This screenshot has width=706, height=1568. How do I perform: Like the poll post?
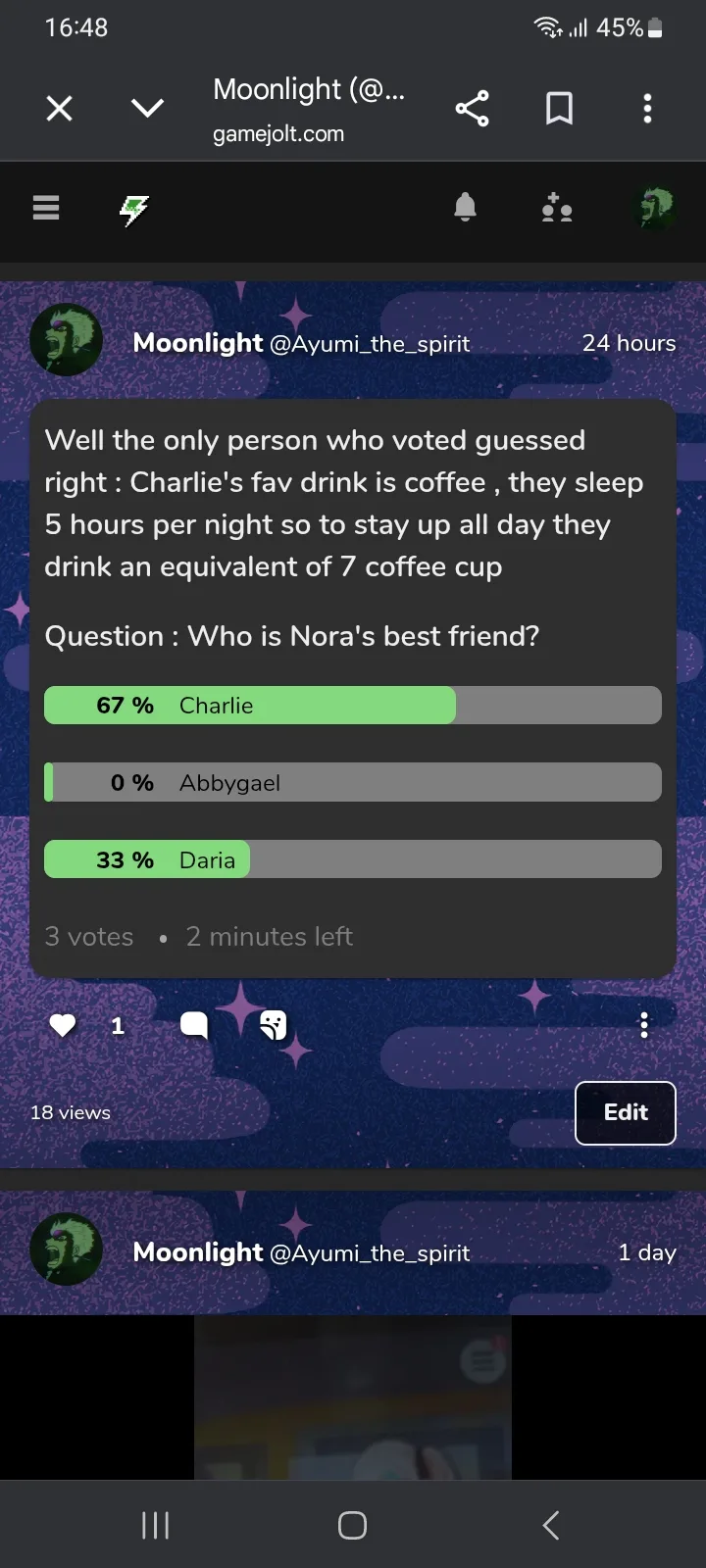click(x=63, y=1025)
